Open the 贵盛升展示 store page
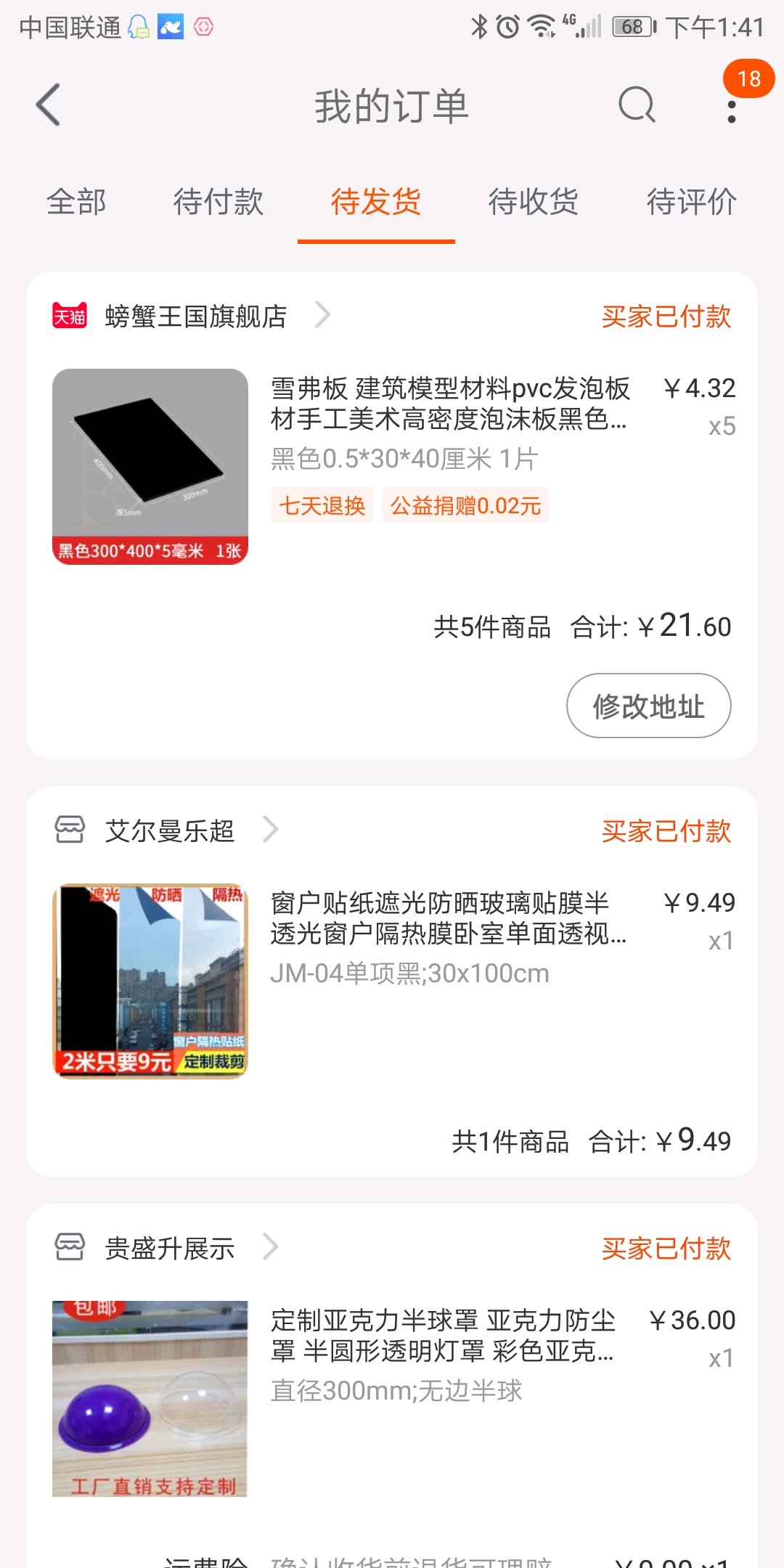The height and width of the screenshot is (1568, 784). tap(170, 1248)
